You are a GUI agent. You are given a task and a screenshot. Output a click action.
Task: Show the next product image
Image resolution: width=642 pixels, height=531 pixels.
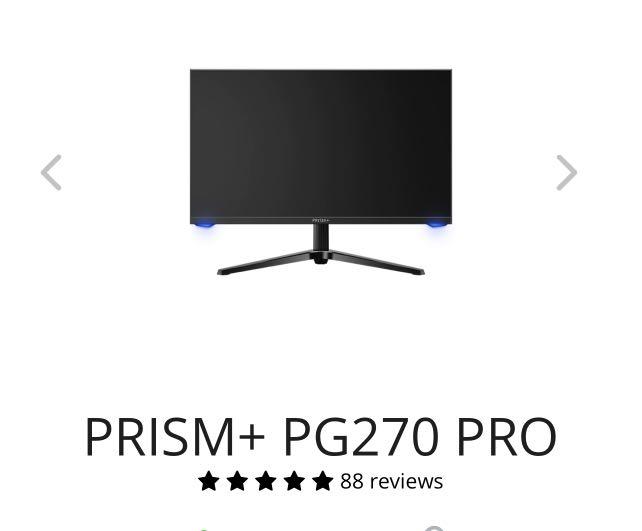pos(566,173)
